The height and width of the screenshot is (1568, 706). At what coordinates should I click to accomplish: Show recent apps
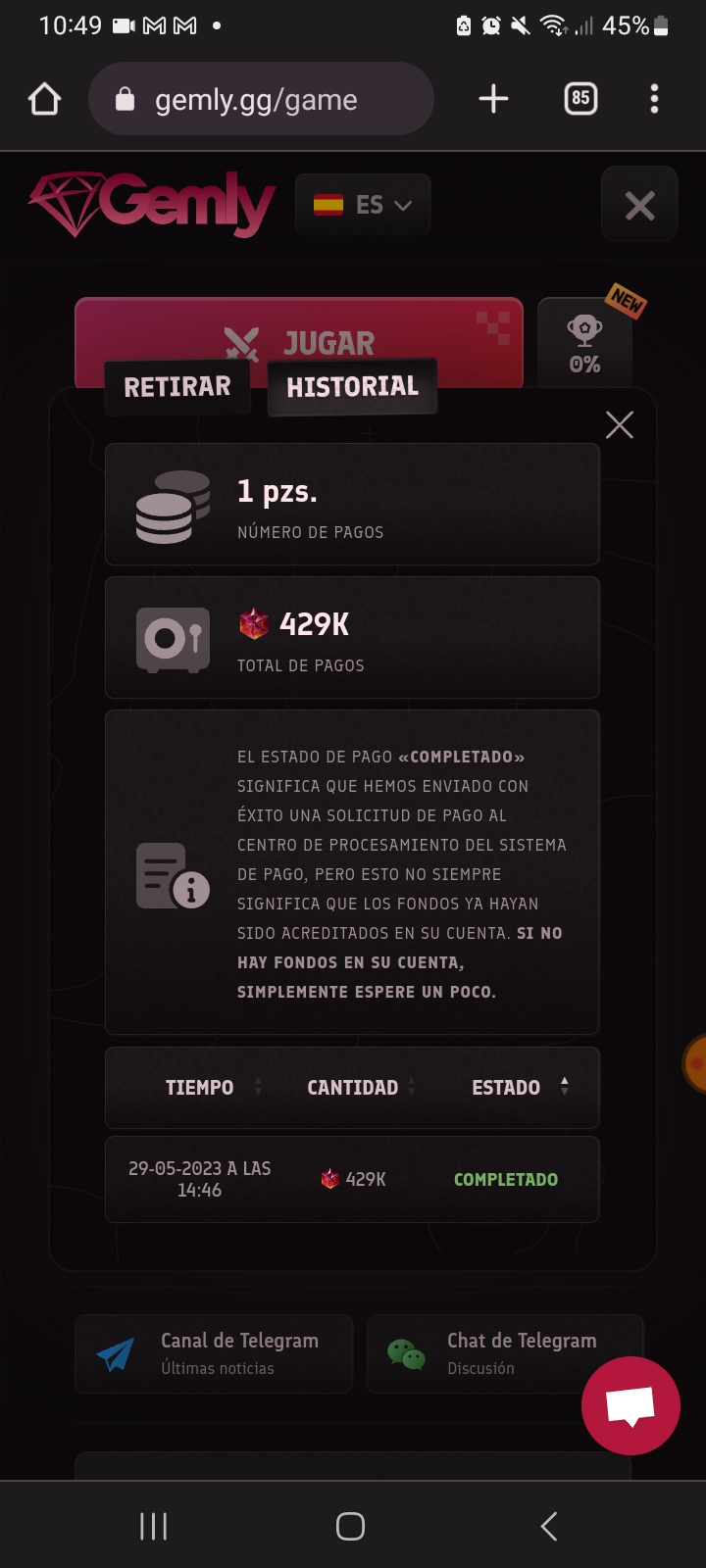(154, 1526)
